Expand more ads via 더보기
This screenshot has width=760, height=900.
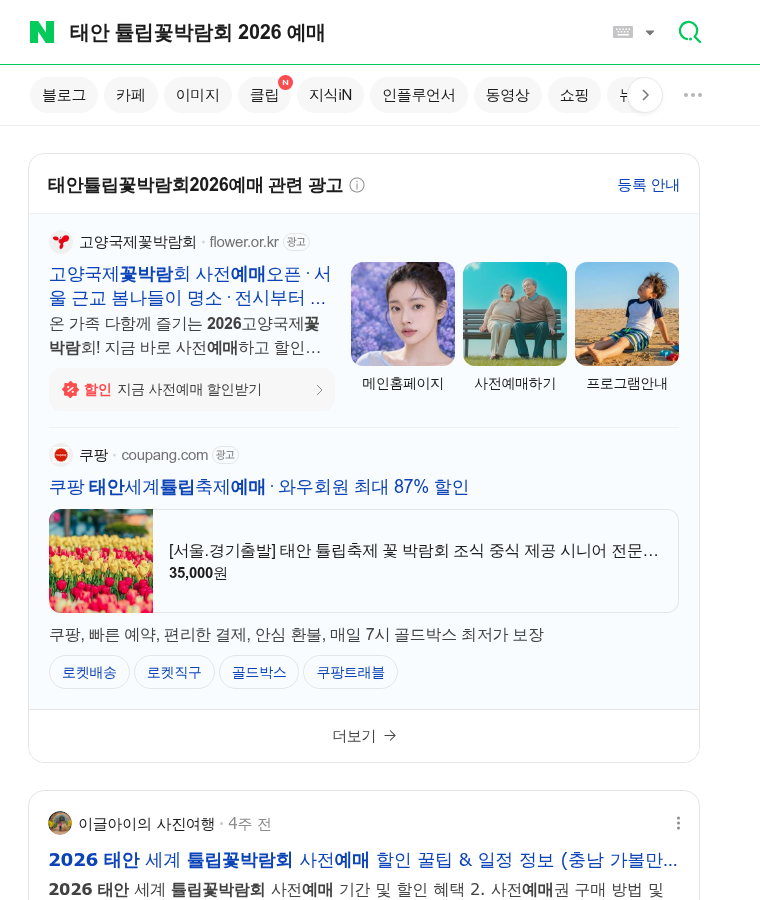(x=364, y=735)
